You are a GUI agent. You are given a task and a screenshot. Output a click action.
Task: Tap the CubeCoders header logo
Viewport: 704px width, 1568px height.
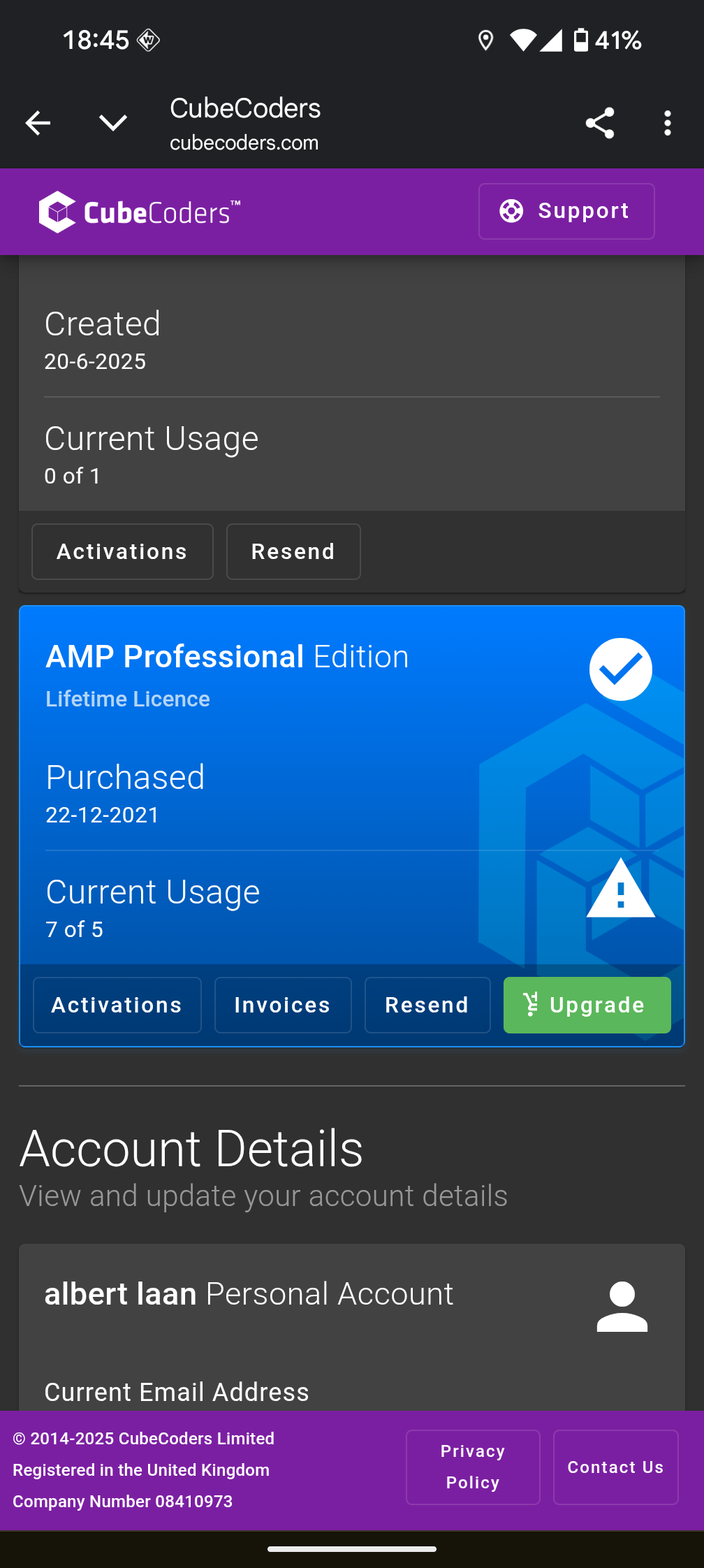point(140,212)
